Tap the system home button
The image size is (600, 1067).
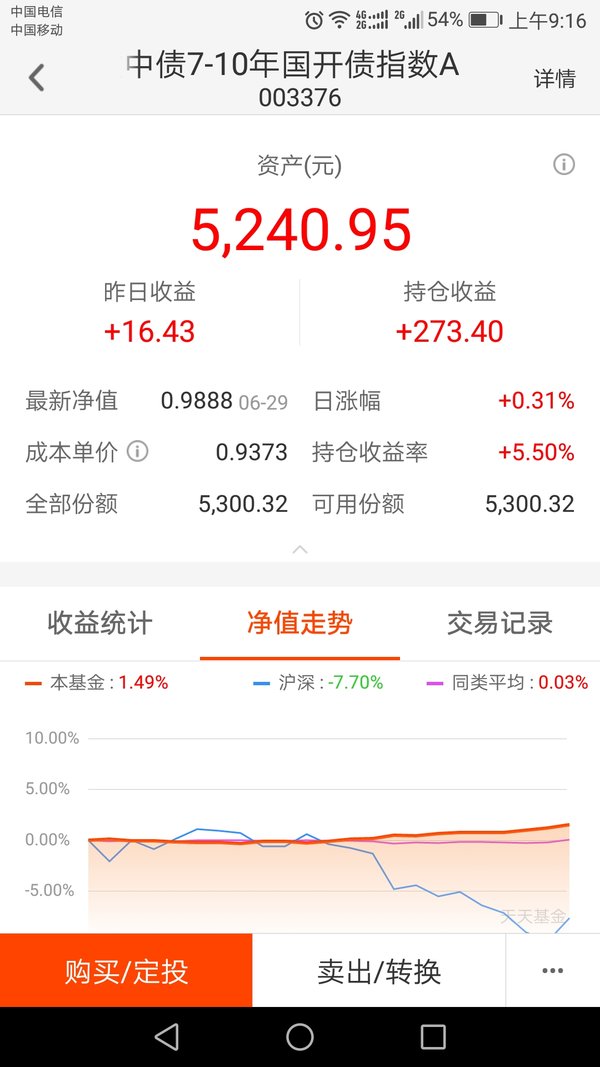point(300,1037)
